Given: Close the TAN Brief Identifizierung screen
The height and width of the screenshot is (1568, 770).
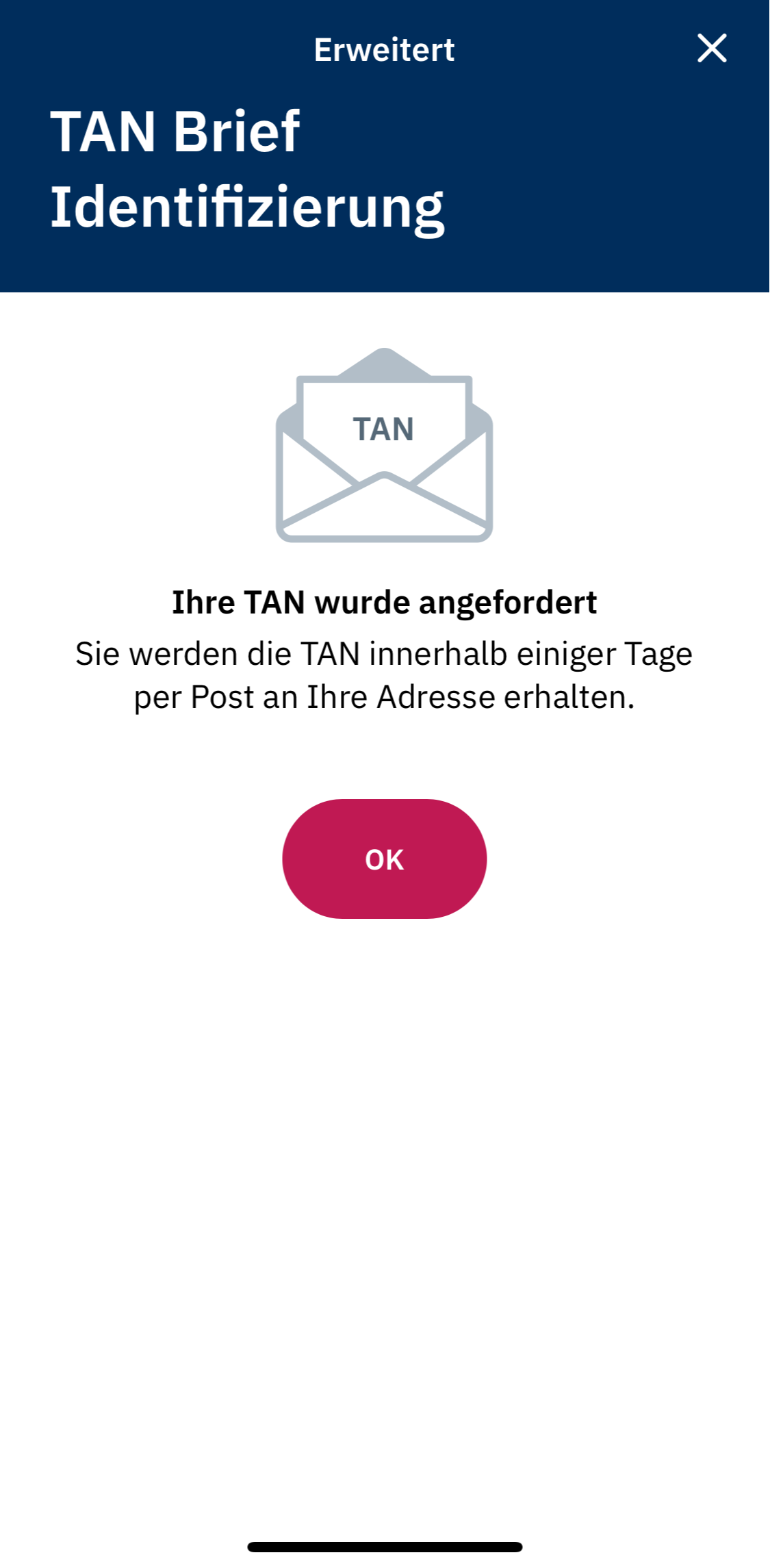Looking at the screenshot, I should pyautogui.click(x=712, y=49).
